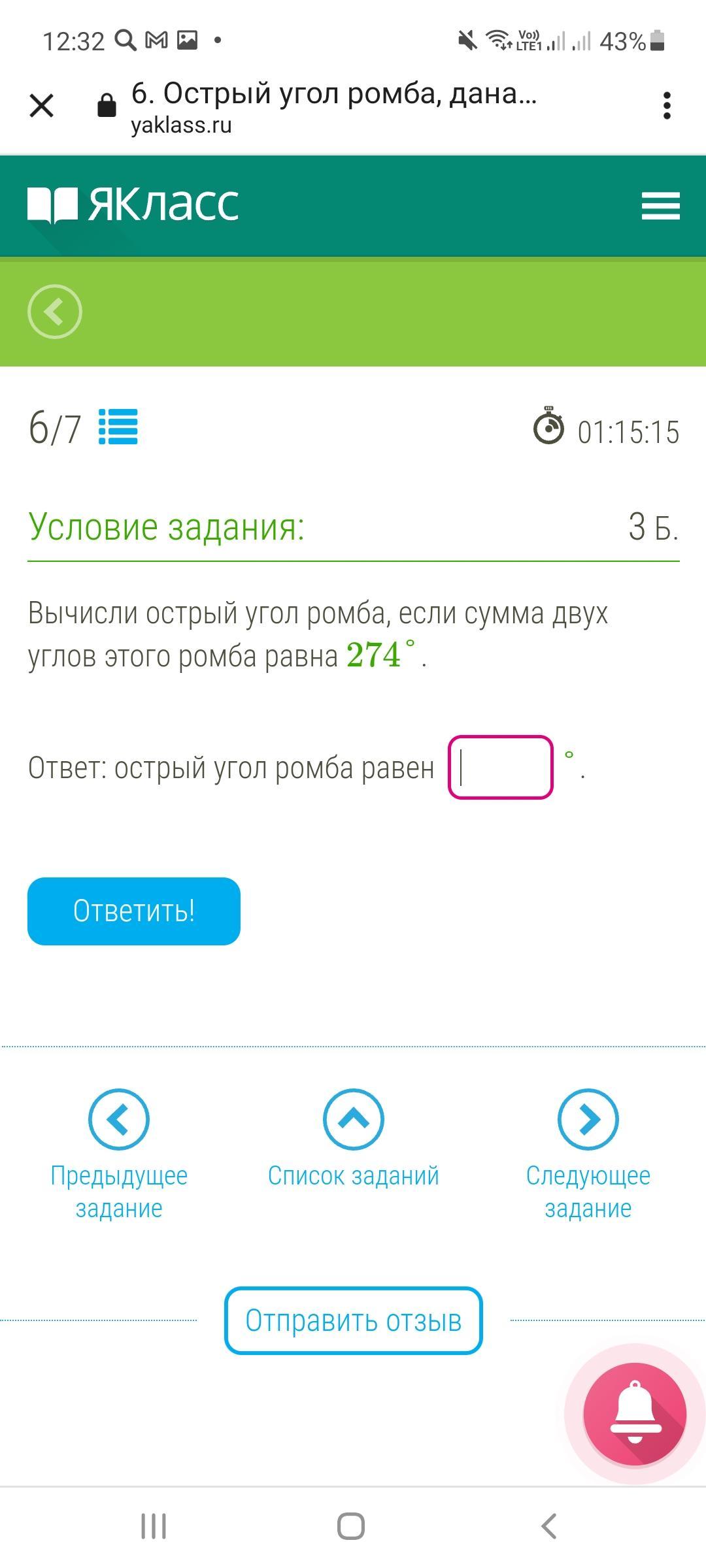Tap the system home button
This screenshot has height=1568, width=706.
pos(351,1527)
